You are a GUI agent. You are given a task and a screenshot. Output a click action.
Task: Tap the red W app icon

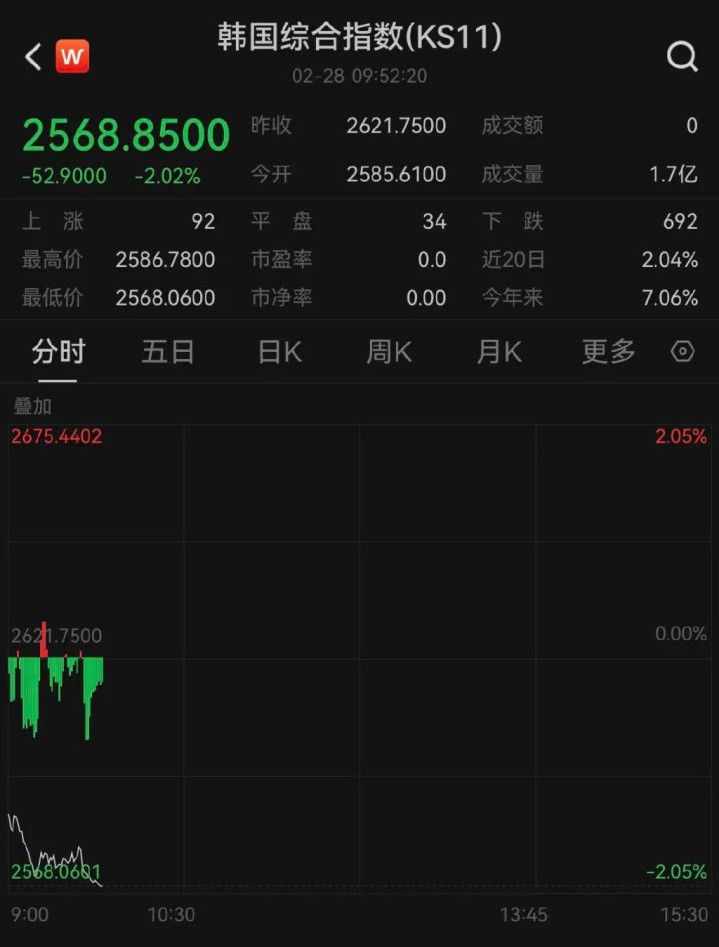pyautogui.click(x=73, y=57)
